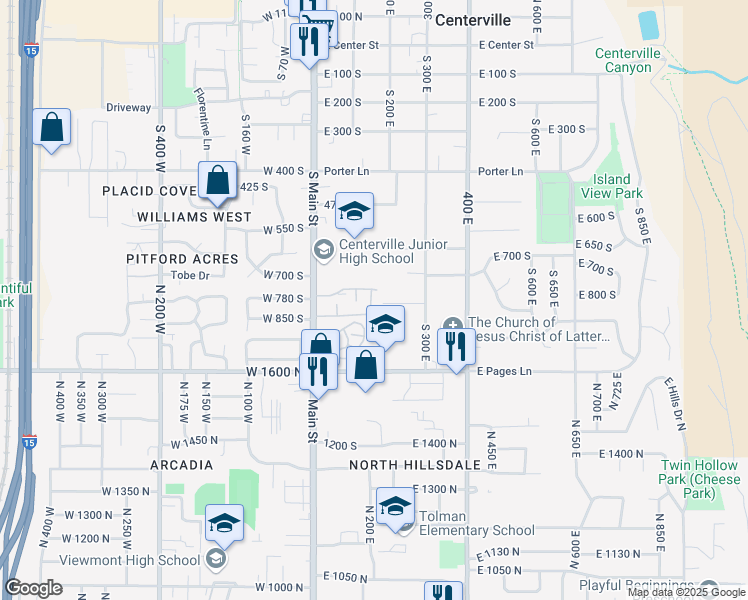Open the restaurant marker near Center St

309,42
